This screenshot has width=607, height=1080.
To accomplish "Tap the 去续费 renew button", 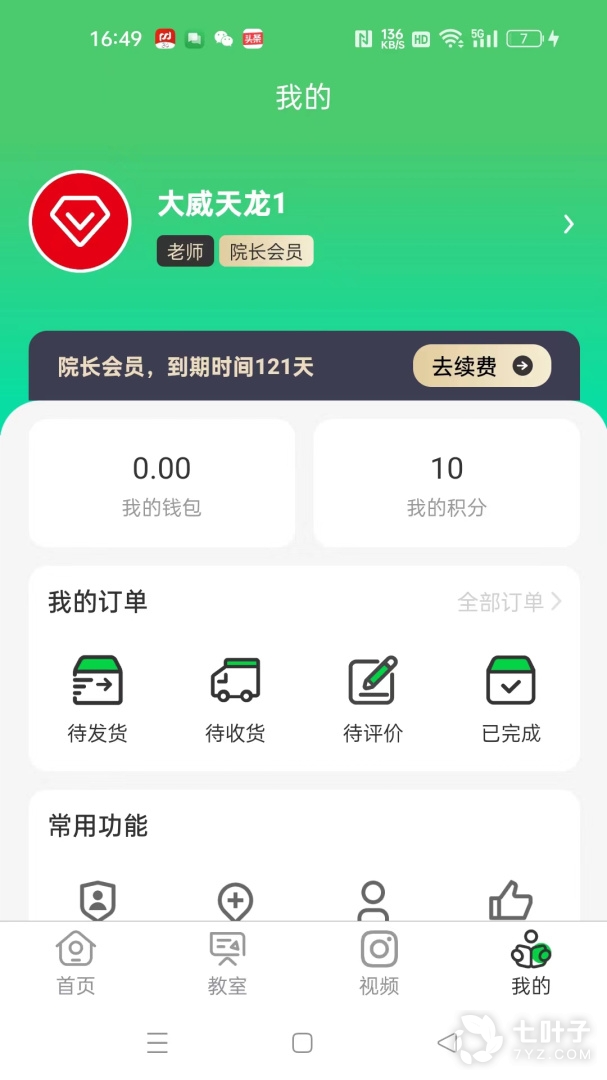I will [x=482, y=366].
